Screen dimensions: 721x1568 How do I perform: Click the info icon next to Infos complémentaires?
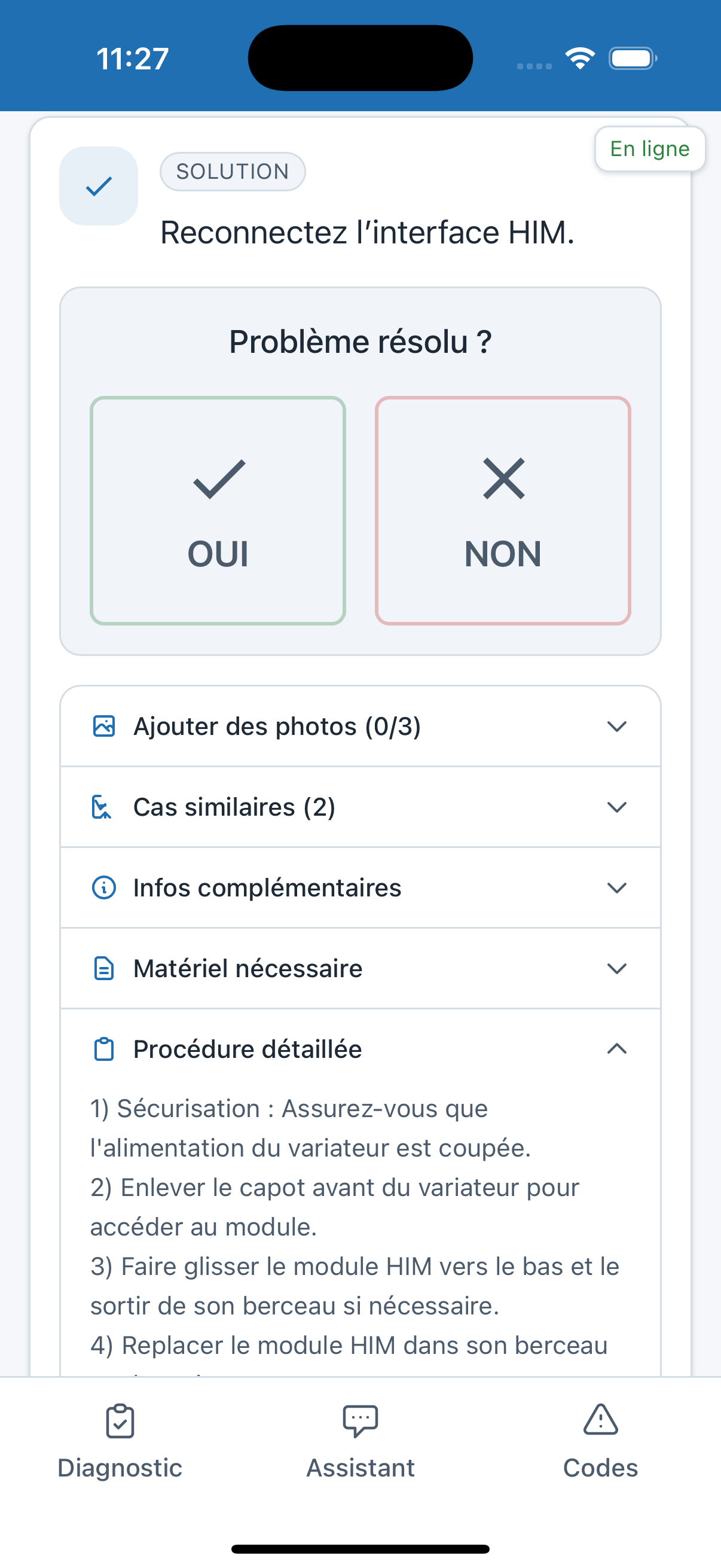104,887
